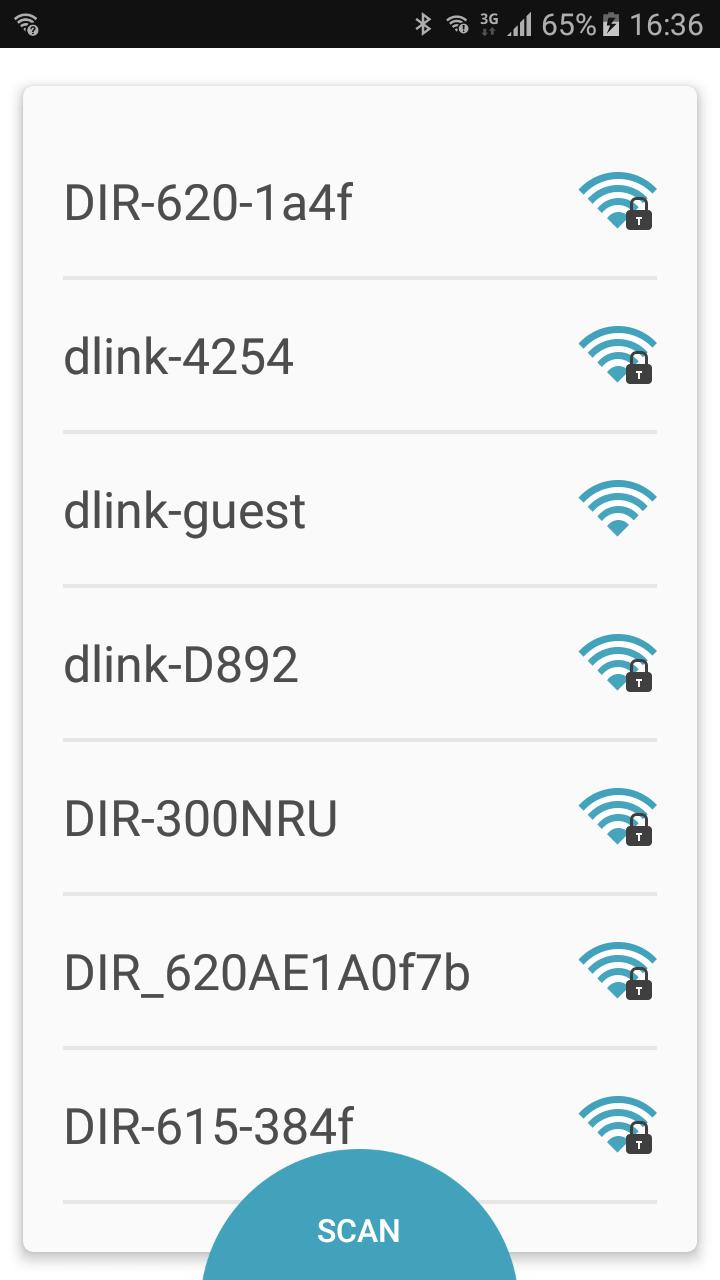The width and height of the screenshot is (720, 1280).
Task: Select the dlink-4254 network entry
Action: [x=178, y=355]
